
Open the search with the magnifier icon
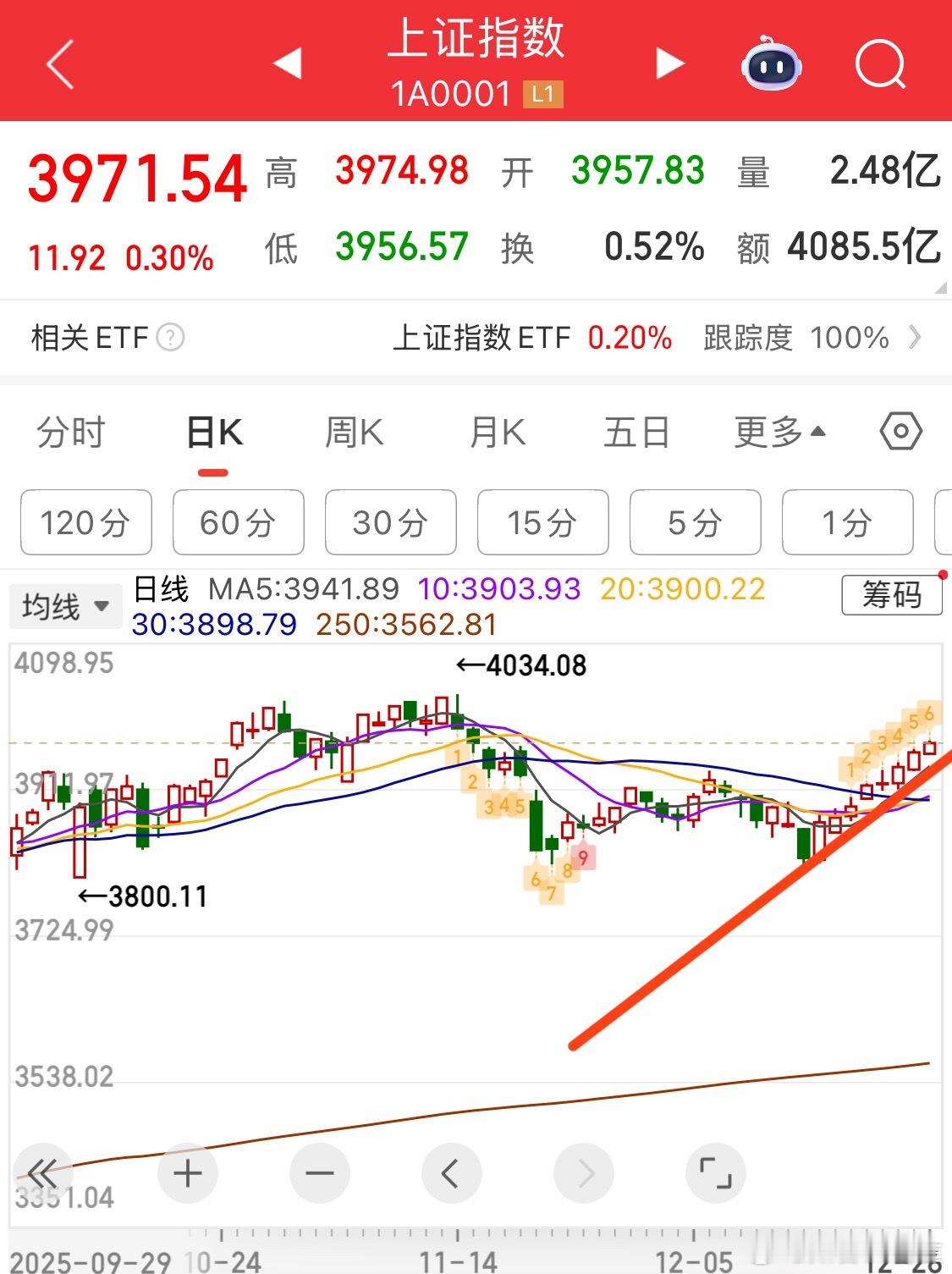click(880, 63)
